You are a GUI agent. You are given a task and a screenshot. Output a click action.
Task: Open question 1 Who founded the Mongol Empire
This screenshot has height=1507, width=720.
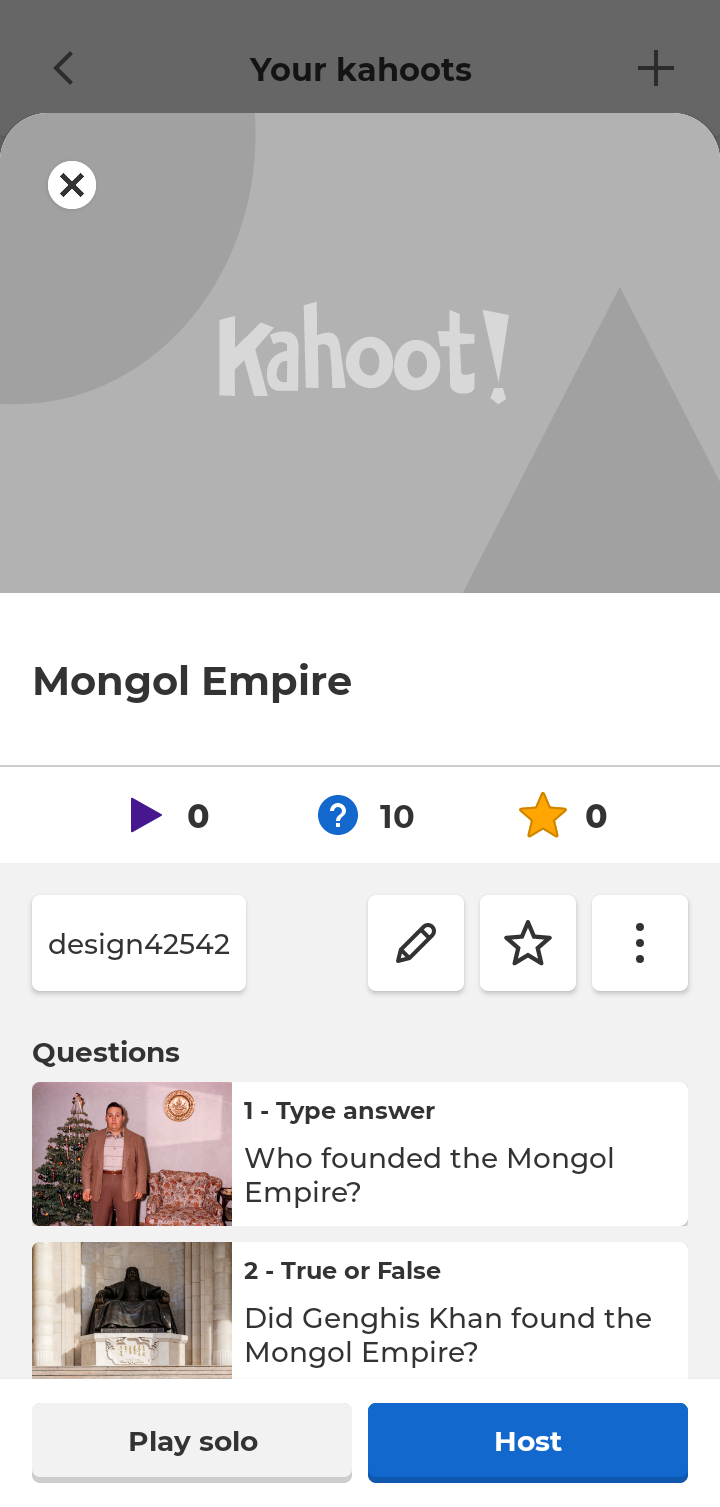360,1154
